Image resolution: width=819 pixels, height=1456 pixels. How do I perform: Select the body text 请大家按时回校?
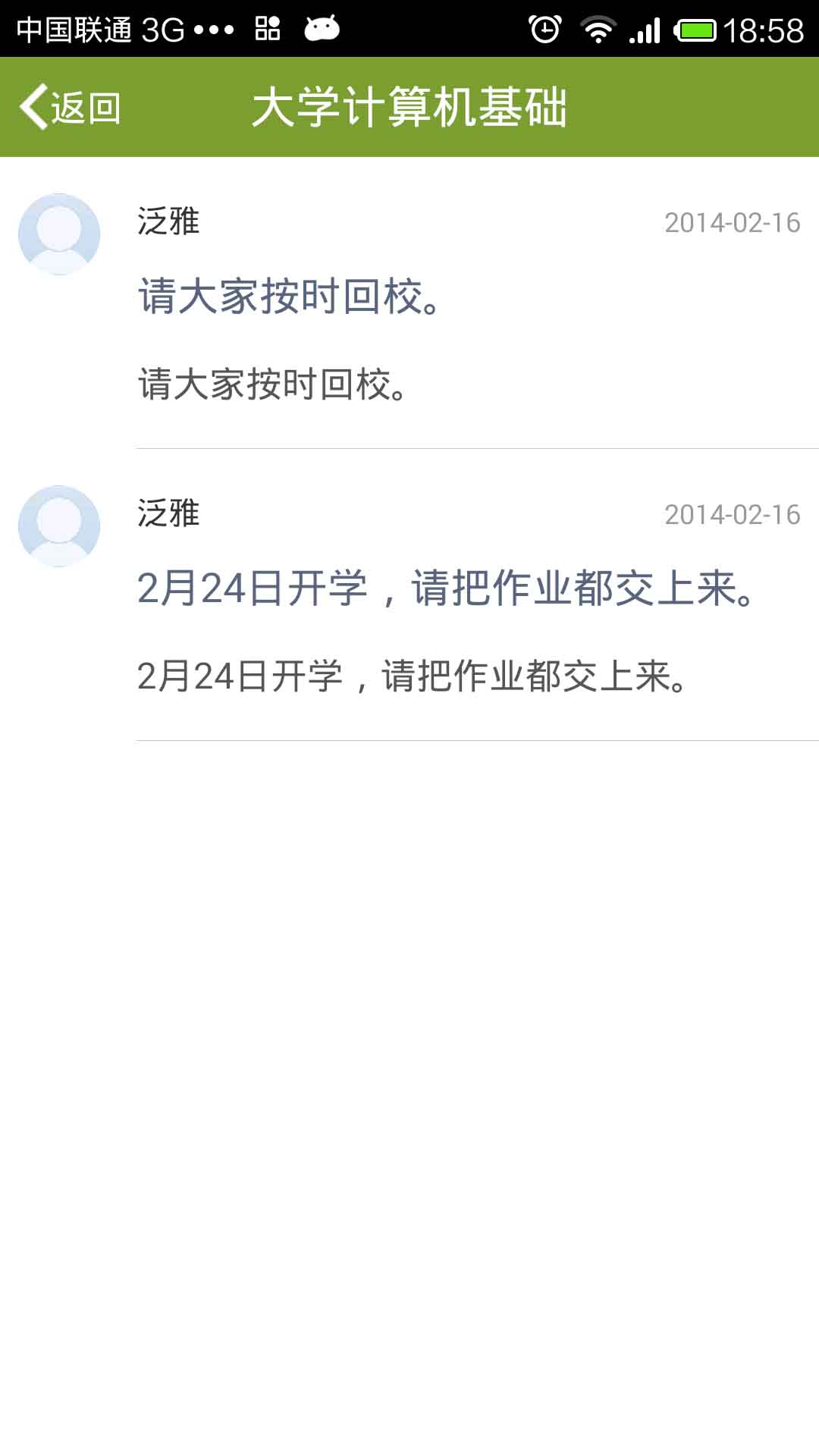(x=271, y=384)
